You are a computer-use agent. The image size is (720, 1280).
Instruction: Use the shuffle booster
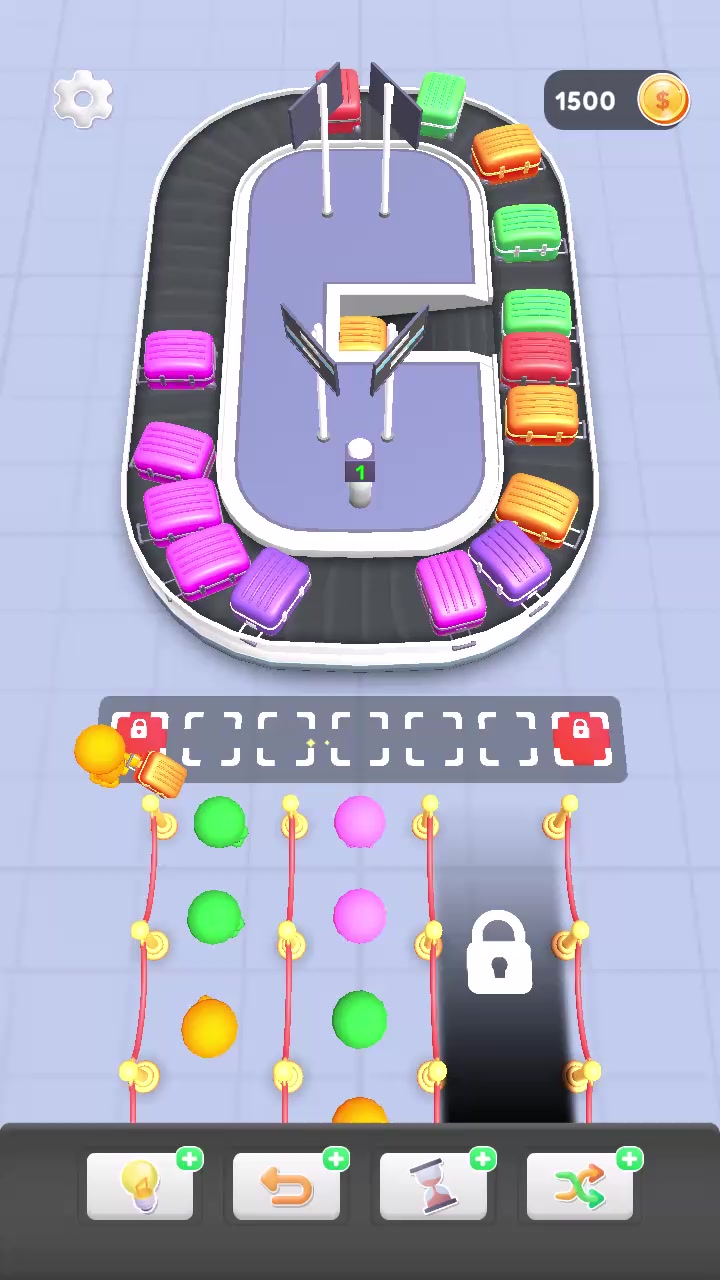[x=580, y=1187]
